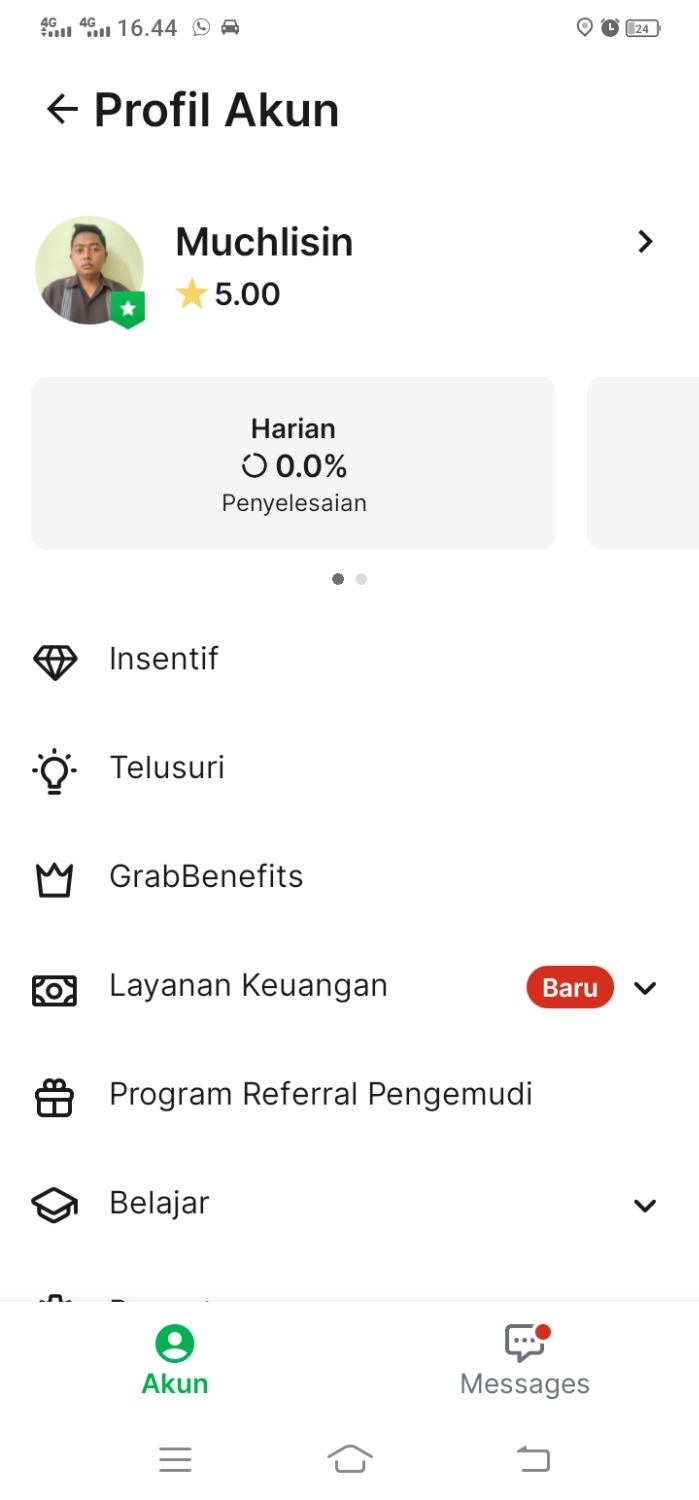Open the Insentif menu
Image resolution: width=699 pixels, height=1500 pixels.
pyautogui.click(x=164, y=660)
